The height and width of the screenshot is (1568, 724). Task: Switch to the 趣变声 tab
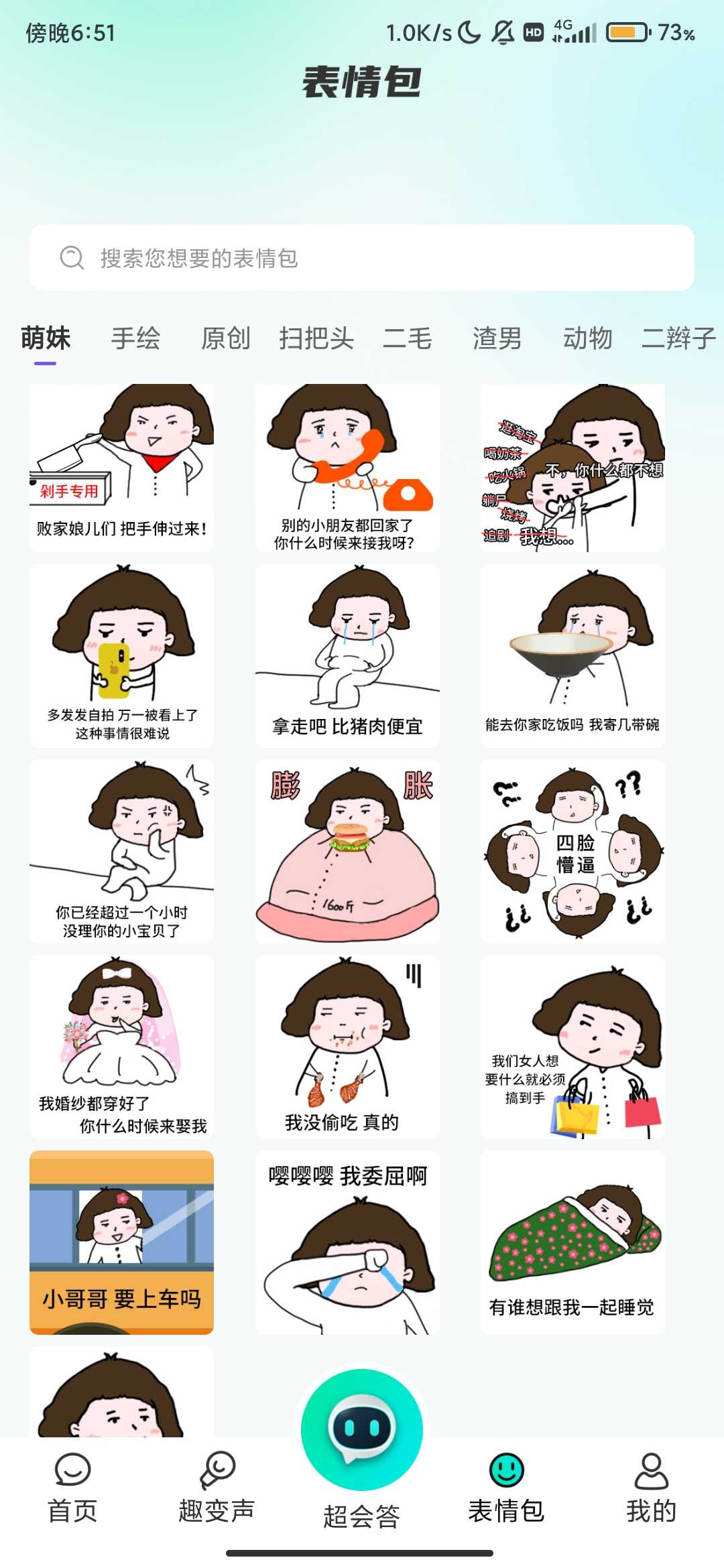(217, 1489)
